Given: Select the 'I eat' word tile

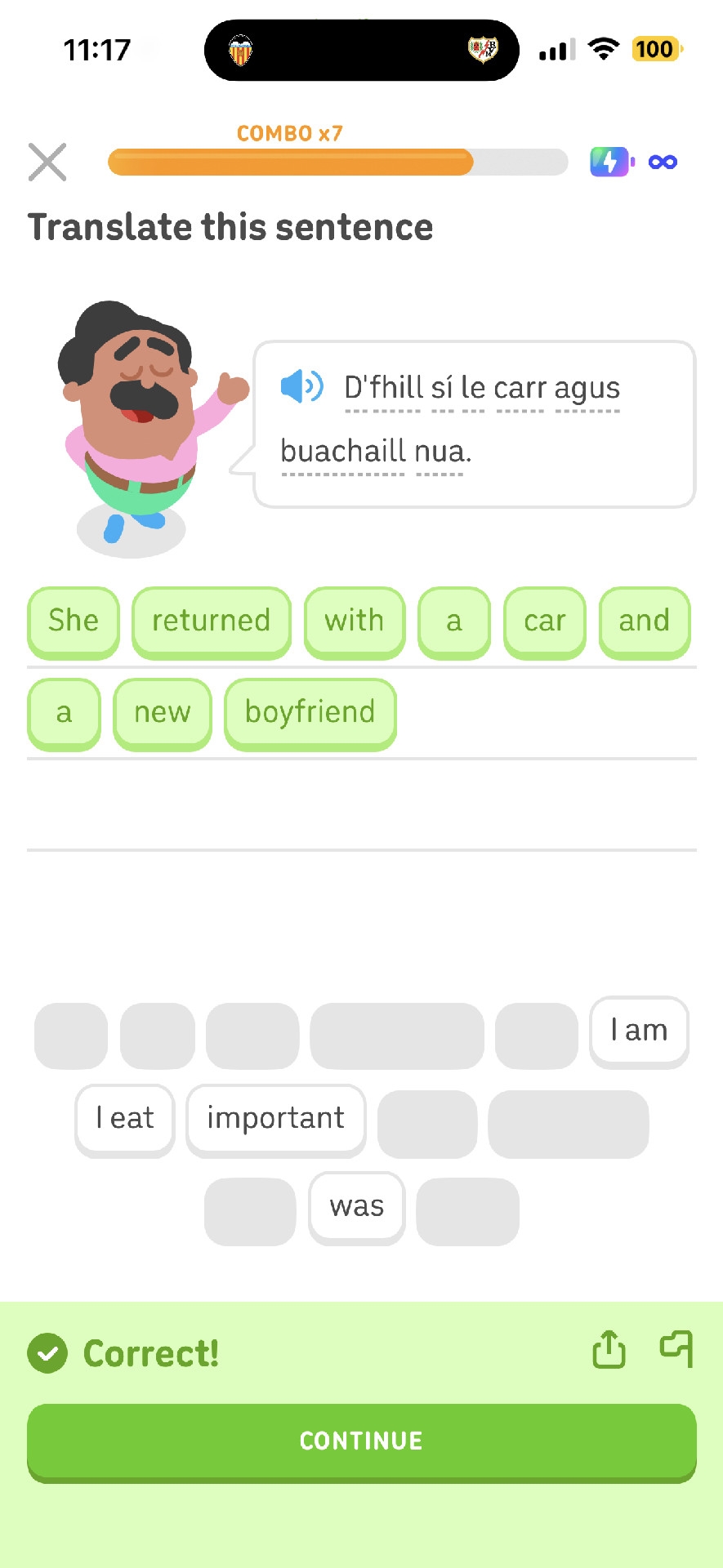Looking at the screenshot, I should tap(125, 1120).
